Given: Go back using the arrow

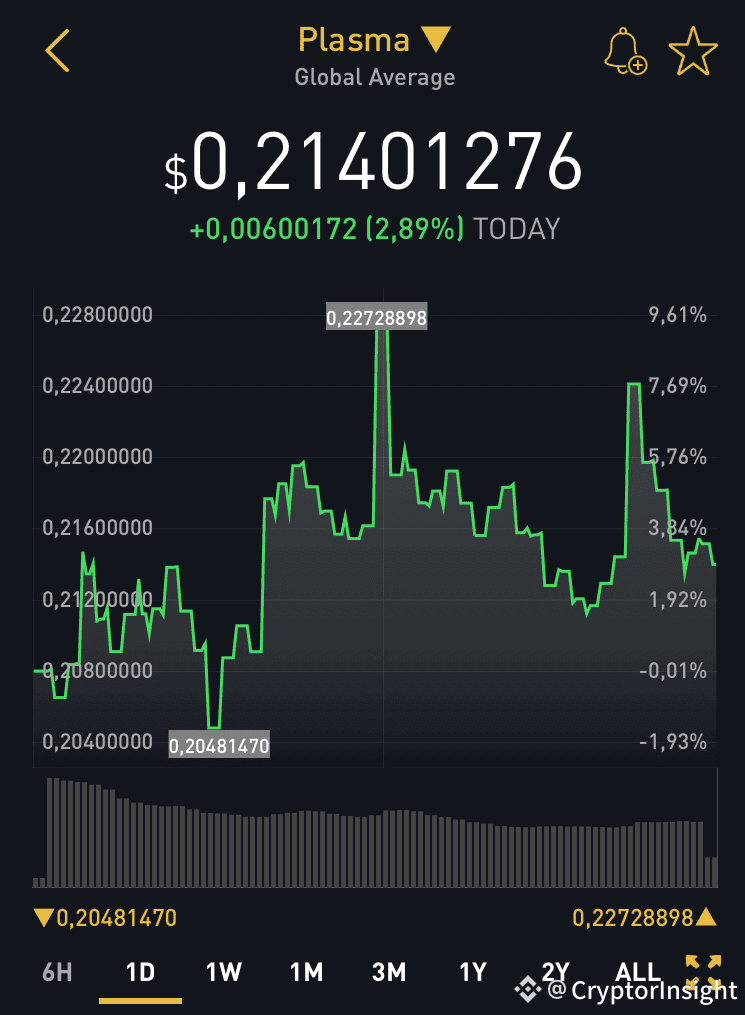Looking at the screenshot, I should click(58, 51).
